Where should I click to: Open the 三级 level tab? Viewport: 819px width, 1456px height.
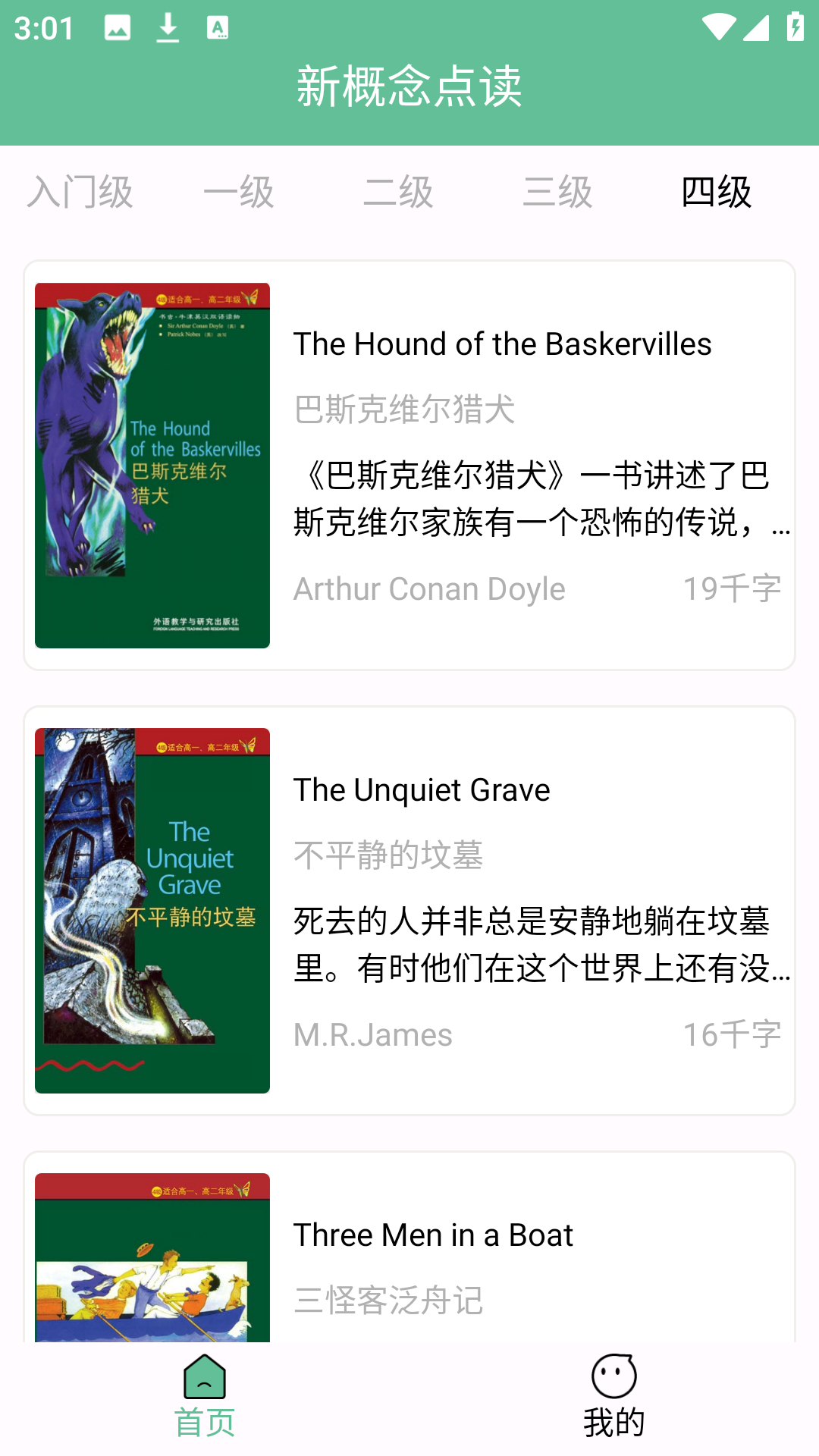[x=559, y=193]
